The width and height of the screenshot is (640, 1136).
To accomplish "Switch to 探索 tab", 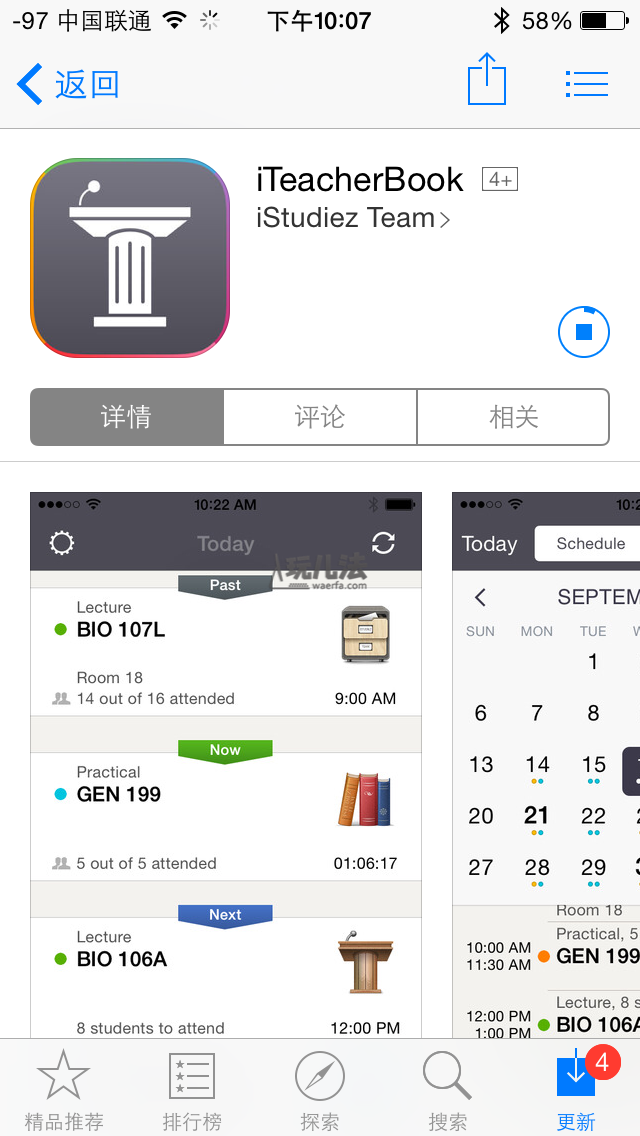I will [320, 1092].
